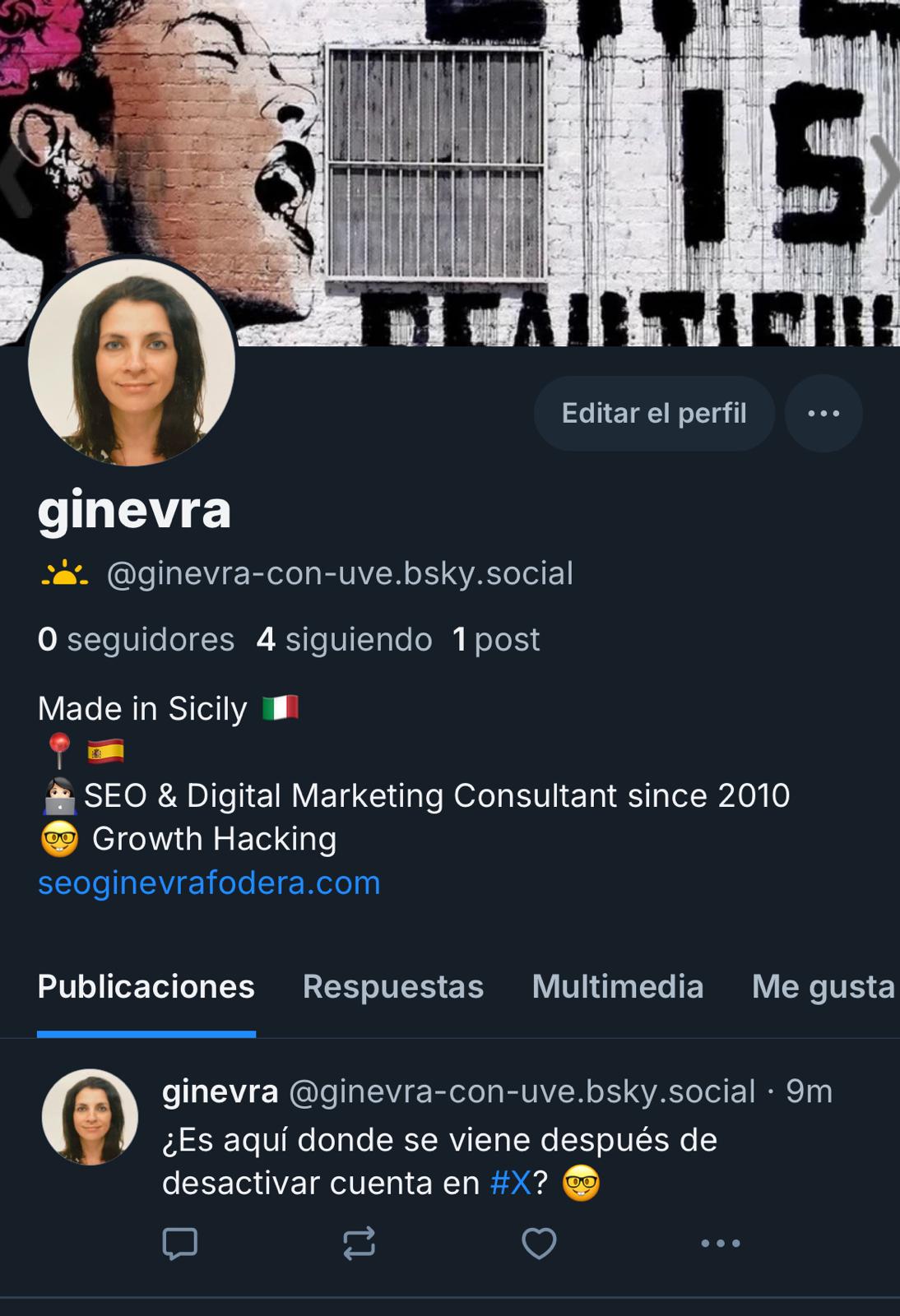Tap the Editar el perfil button
Image resolution: width=900 pixels, height=1316 pixels.
click(654, 413)
